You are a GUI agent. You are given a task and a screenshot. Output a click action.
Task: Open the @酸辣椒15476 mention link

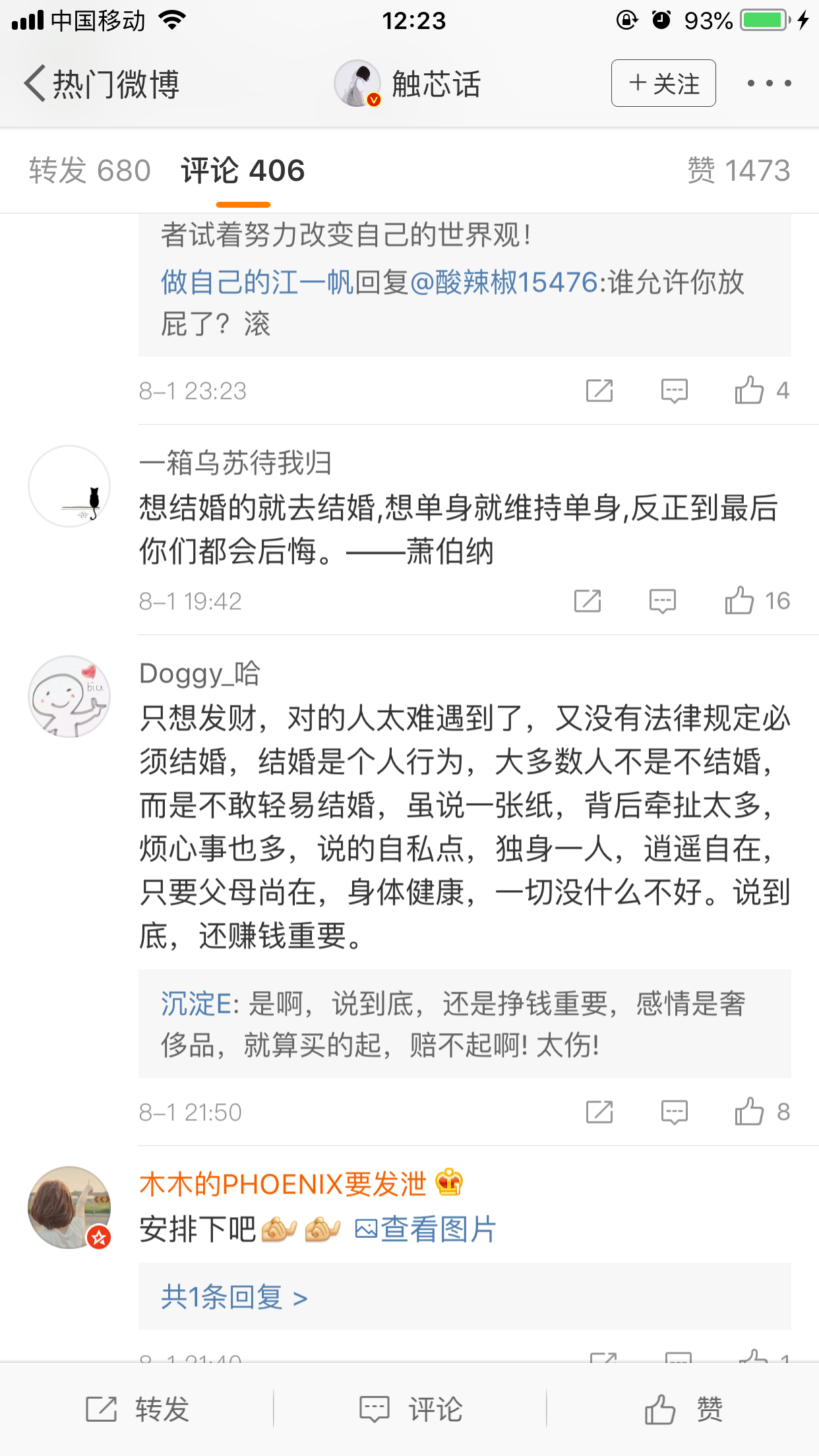[504, 282]
